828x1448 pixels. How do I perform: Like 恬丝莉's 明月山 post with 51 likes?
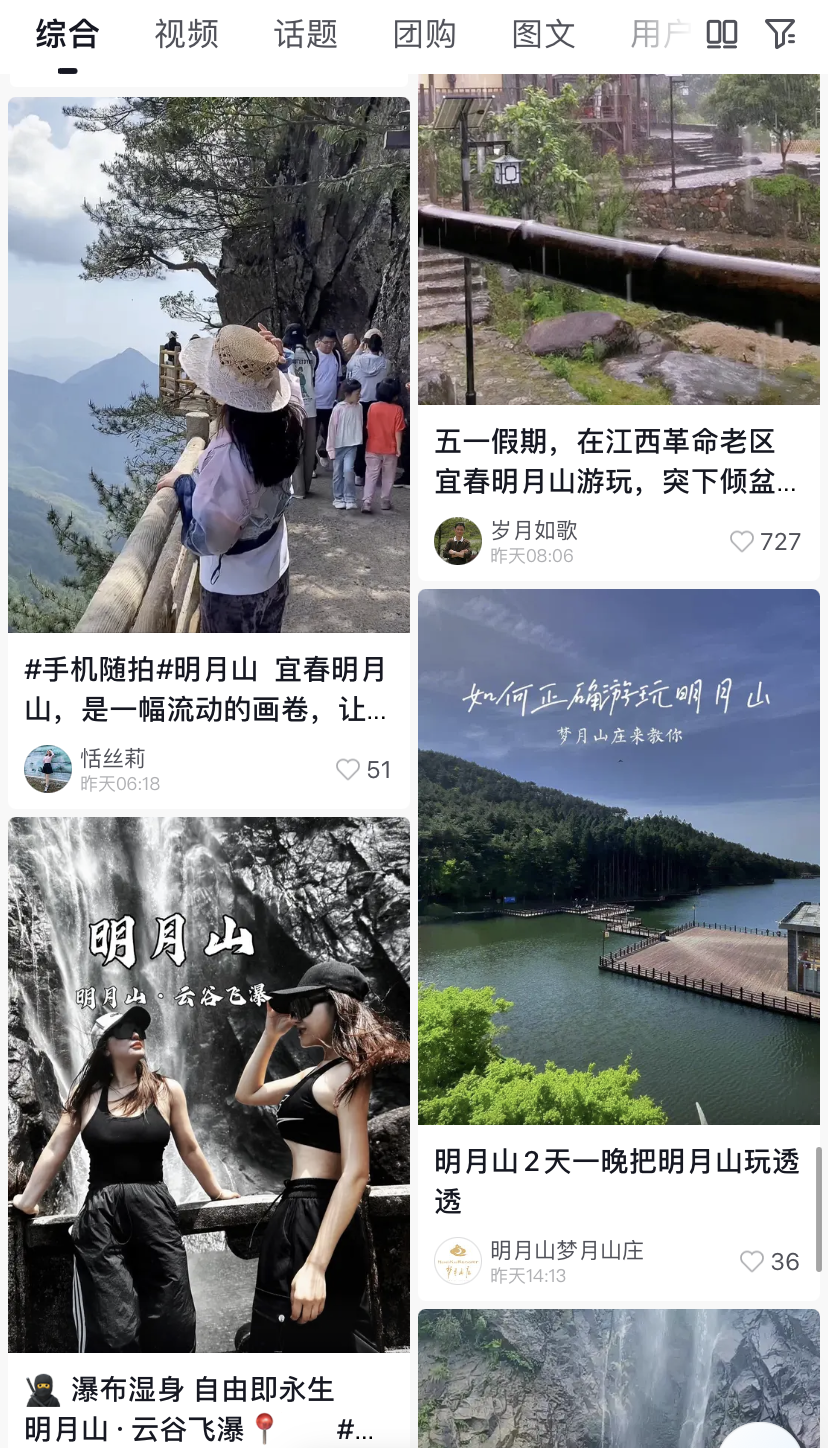pyautogui.click(x=348, y=769)
